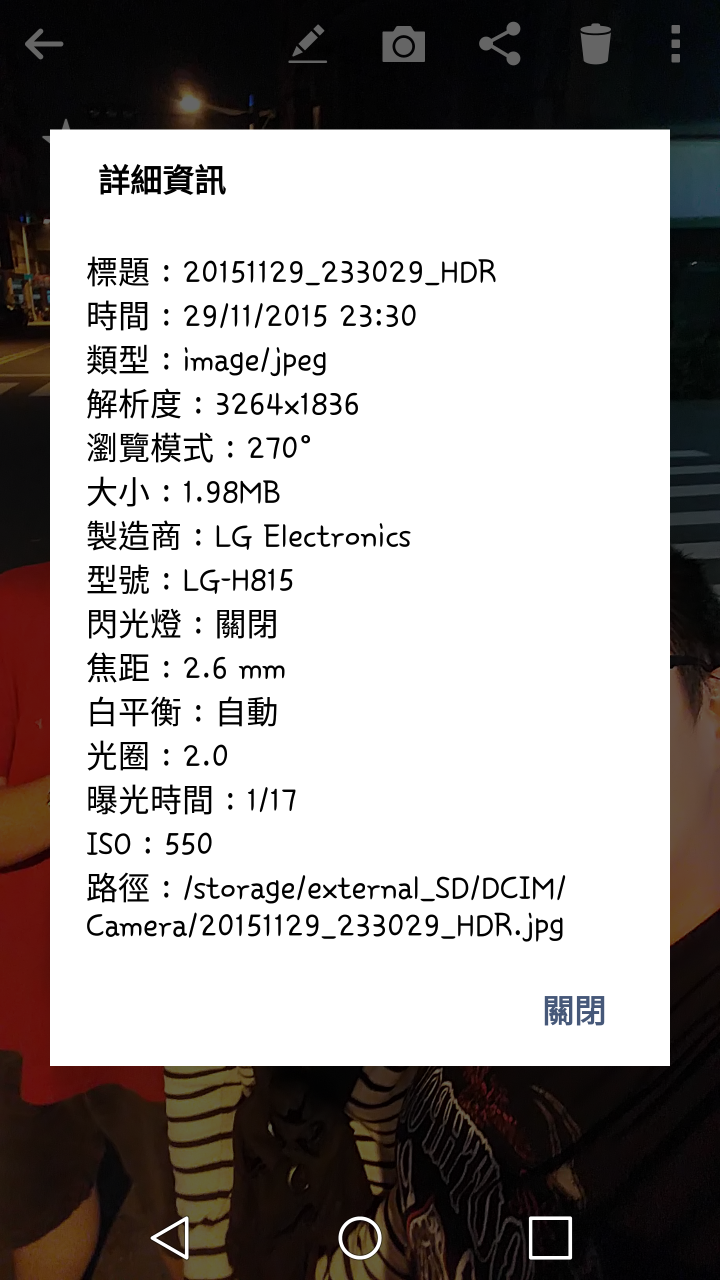Go back using the top-left arrow
The image size is (720, 1280).
(x=44, y=44)
